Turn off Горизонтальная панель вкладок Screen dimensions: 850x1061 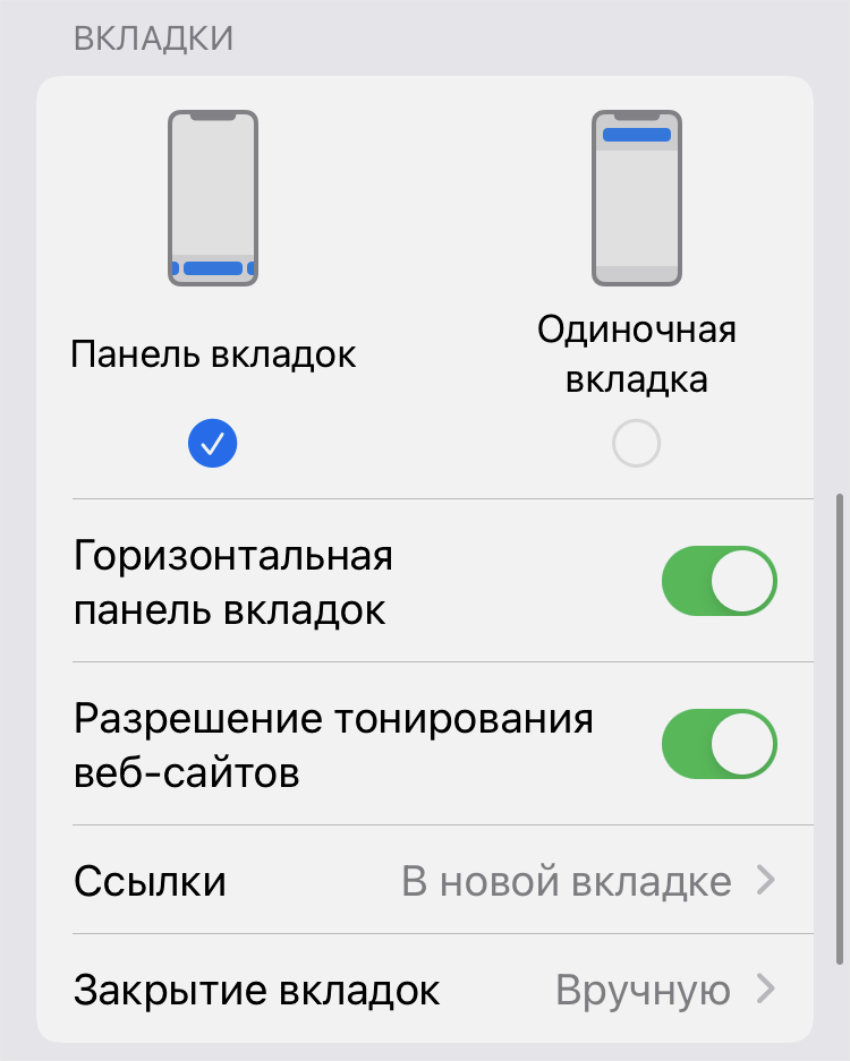718,580
